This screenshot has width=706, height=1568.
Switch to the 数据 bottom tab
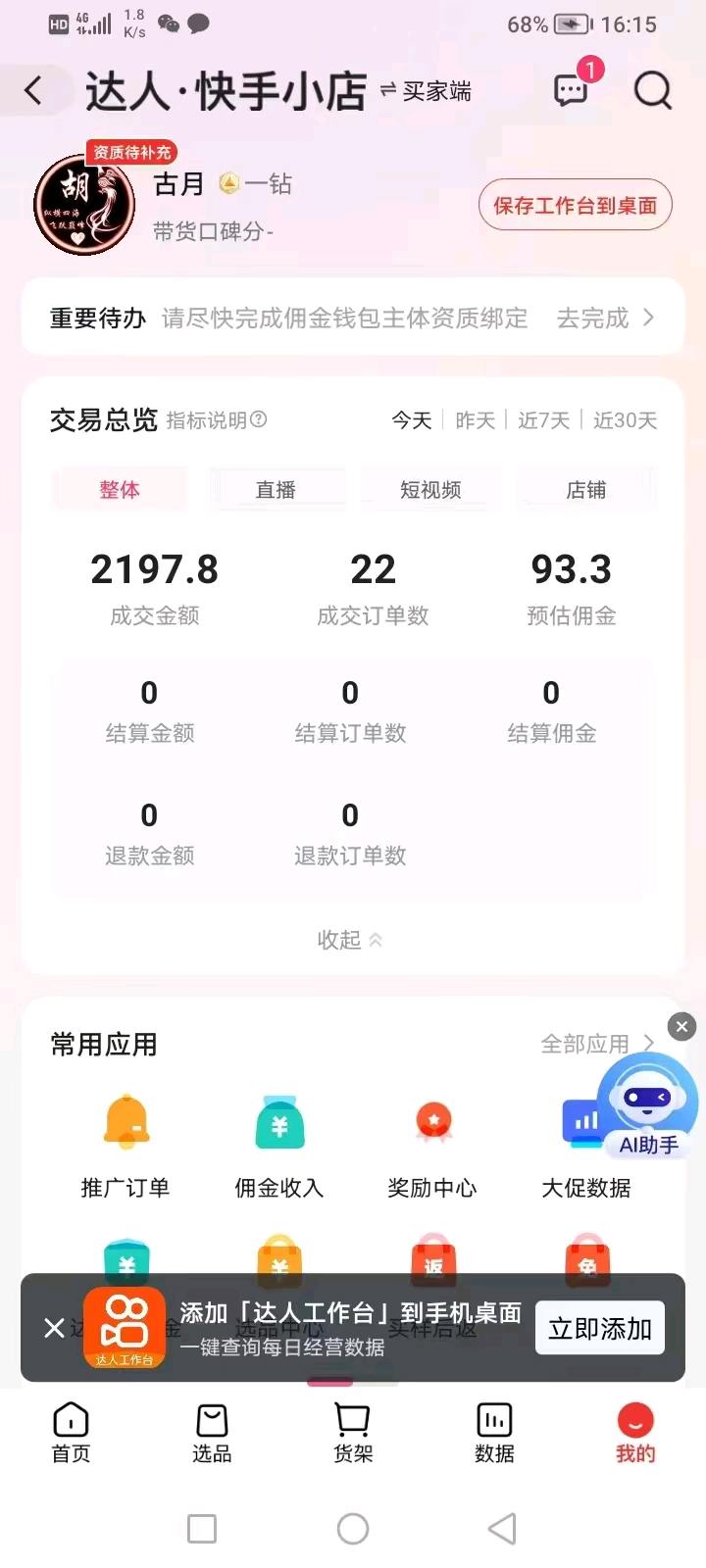[493, 1431]
